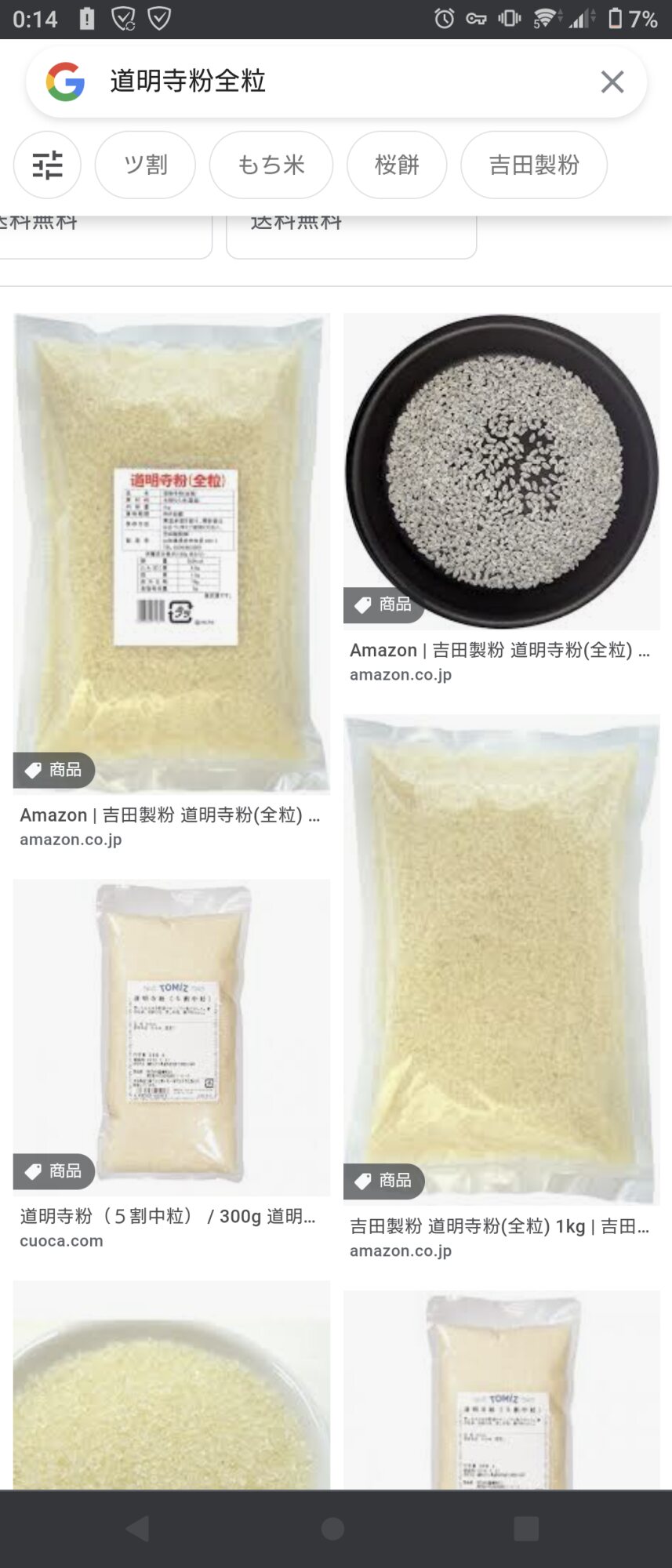Choose the 吉田製粉 filter chip
Image resolution: width=672 pixels, height=1568 pixels.
click(x=533, y=165)
